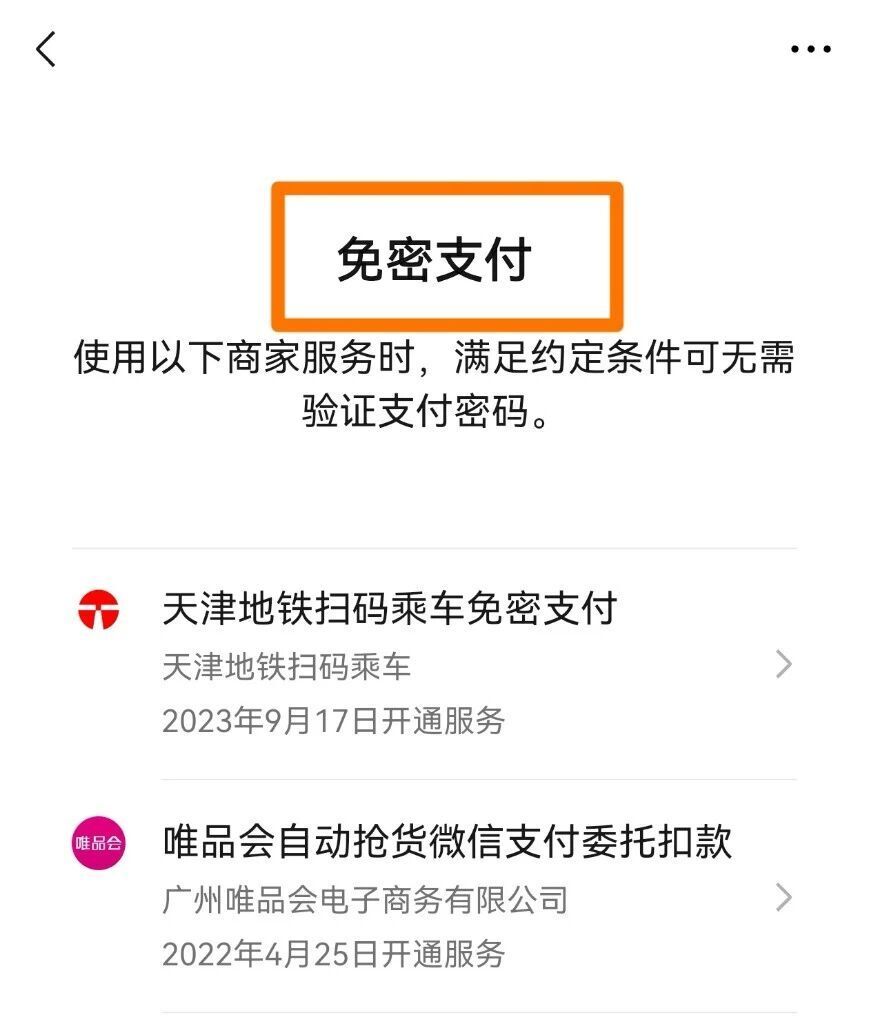The height and width of the screenshot is (1024, 869).
Task: Click the Tianjin Metro red logo icon
Action: [96, 608]
